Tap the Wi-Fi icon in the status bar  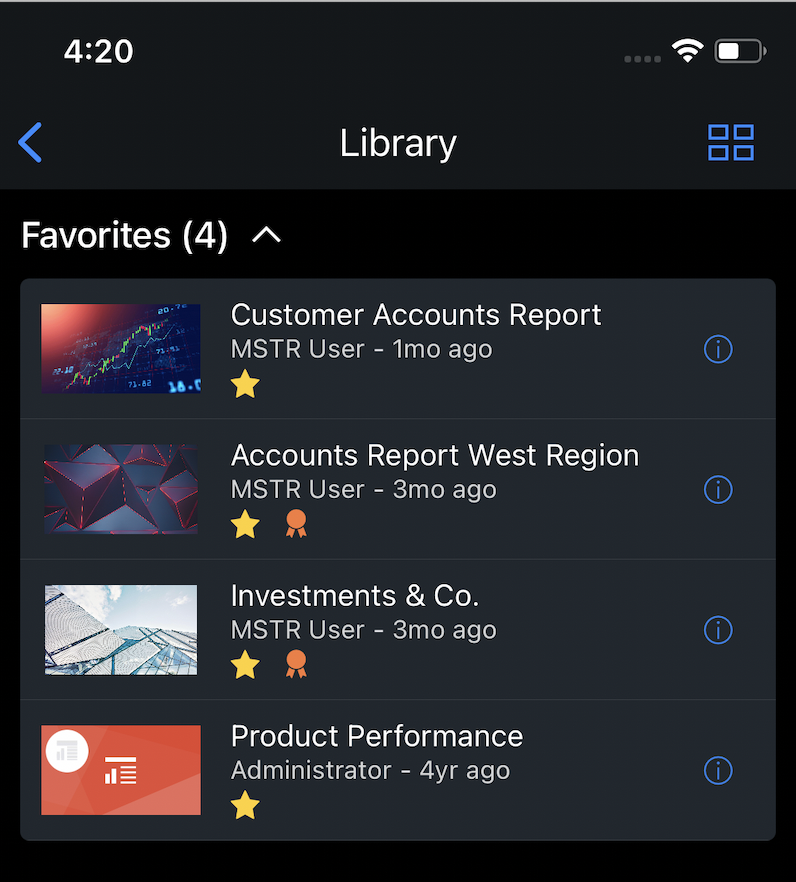click(x=687, y=49)
